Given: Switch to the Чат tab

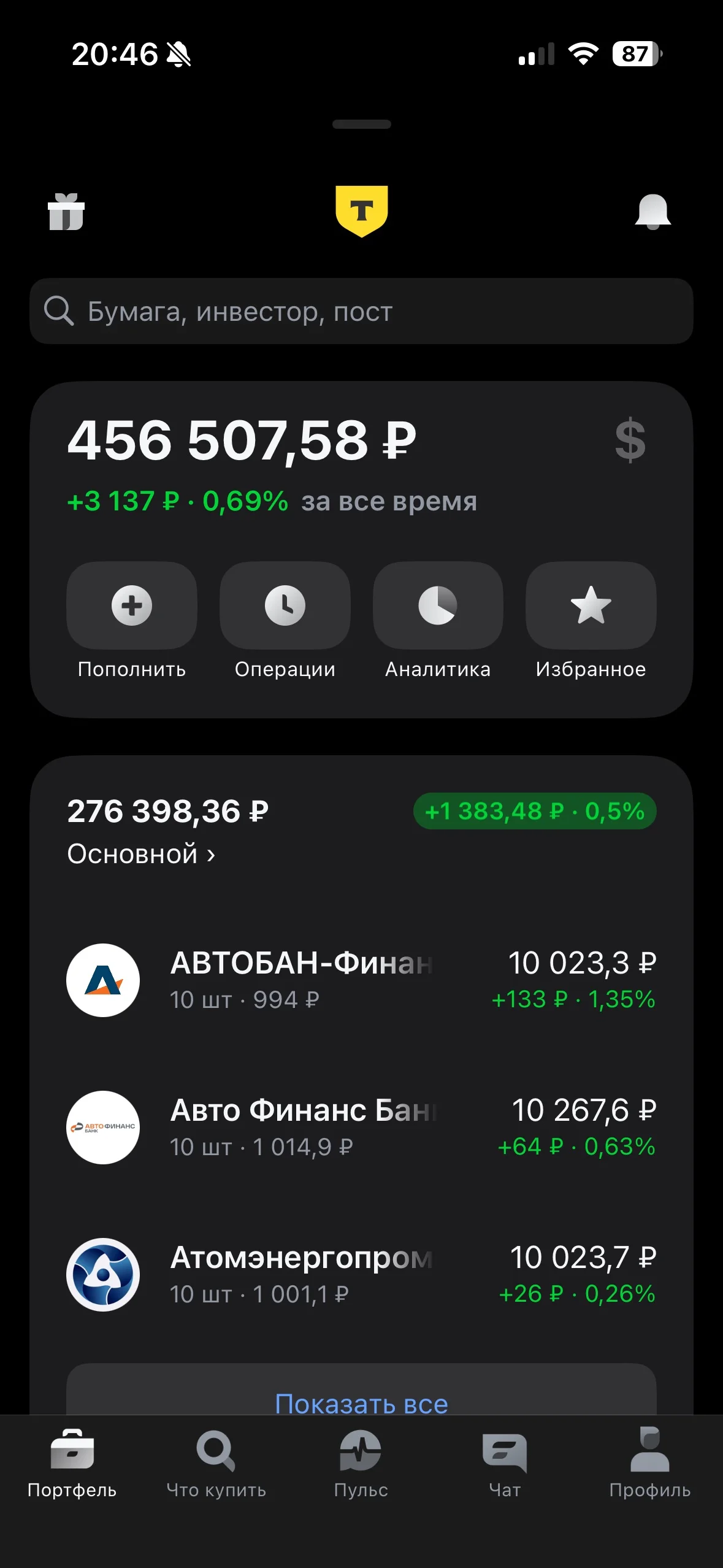Looking at the screenshot, I should click(x=505, y=1464).
